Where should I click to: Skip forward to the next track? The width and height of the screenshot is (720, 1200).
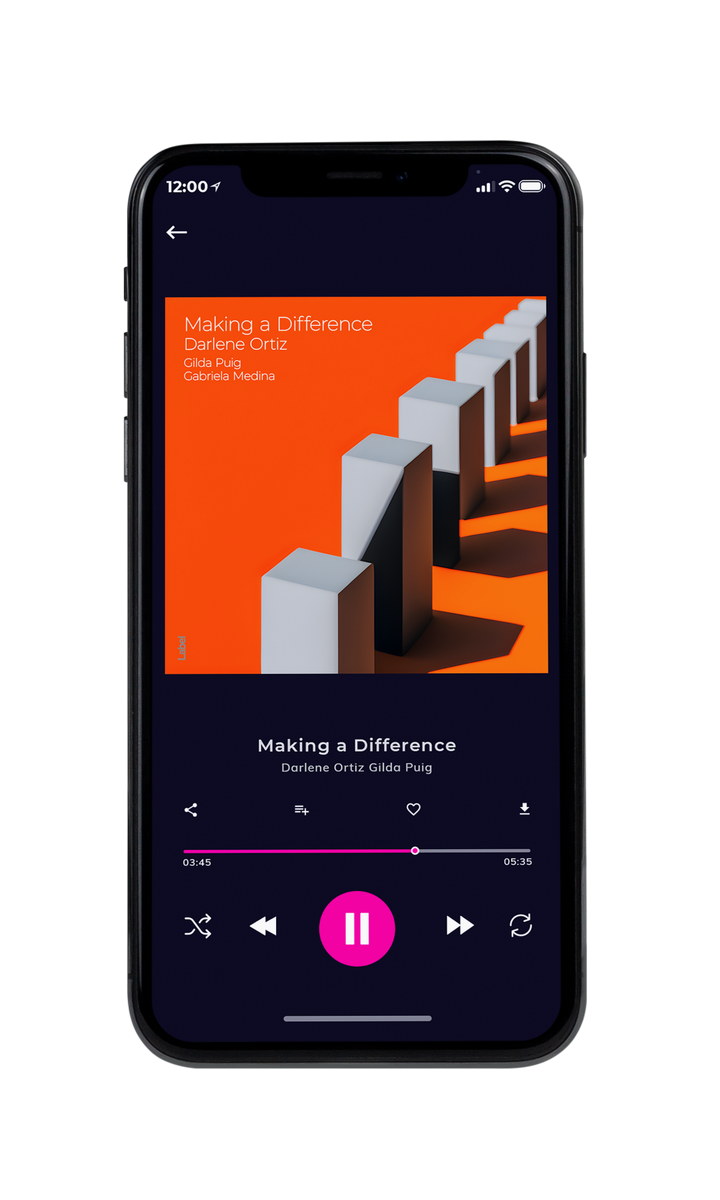tap(460, 926)
